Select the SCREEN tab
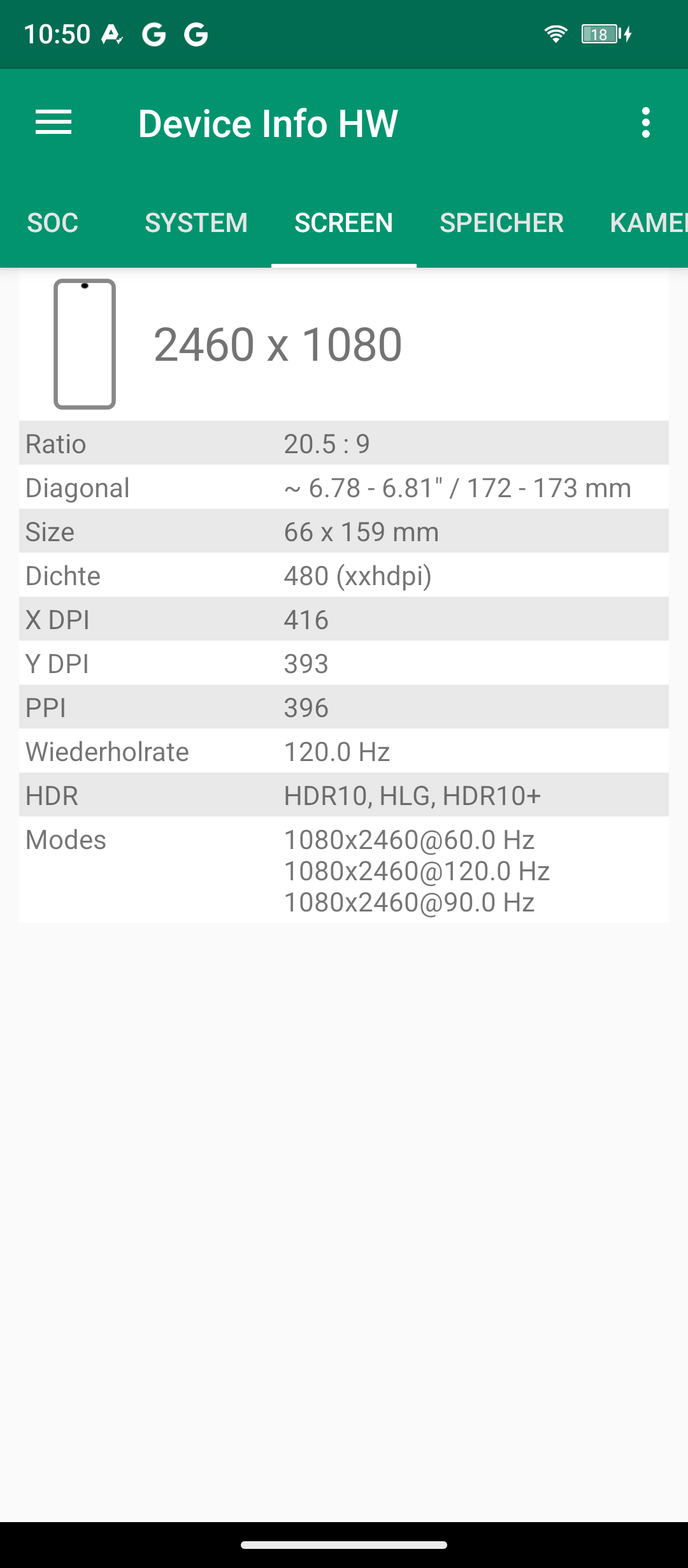 click(x=344, y=223)
